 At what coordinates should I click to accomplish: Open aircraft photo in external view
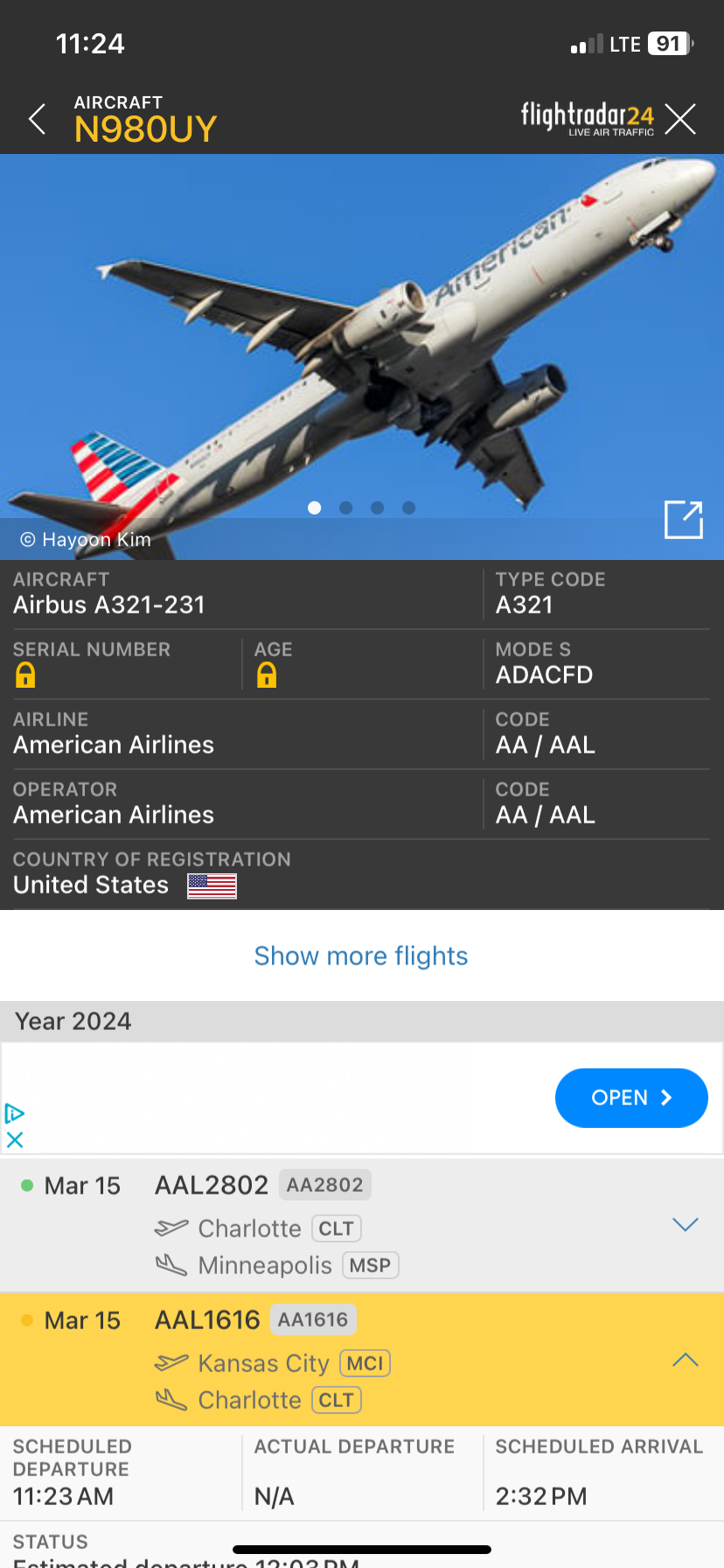tap(683, 520)
